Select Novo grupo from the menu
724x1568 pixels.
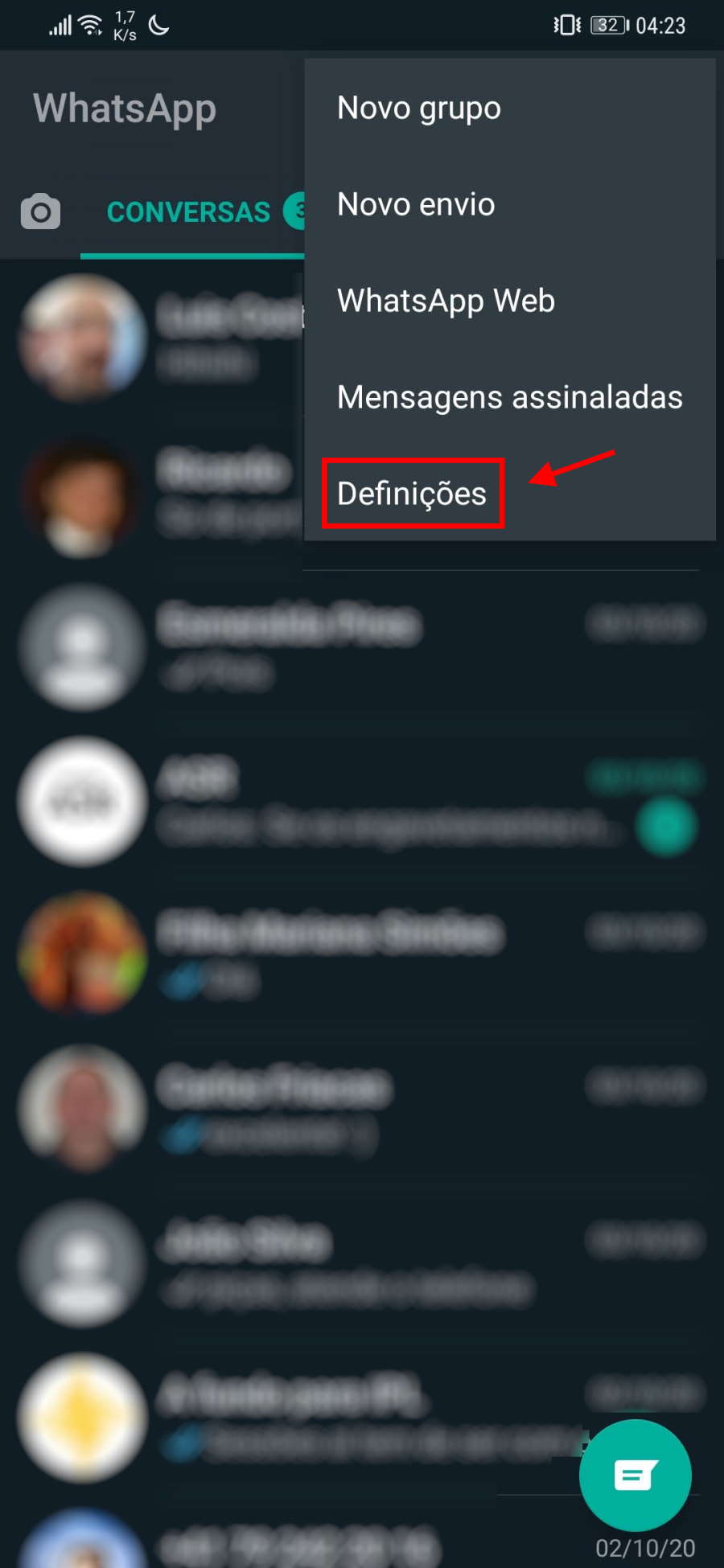pyautogui.click(x=509, y=108)
